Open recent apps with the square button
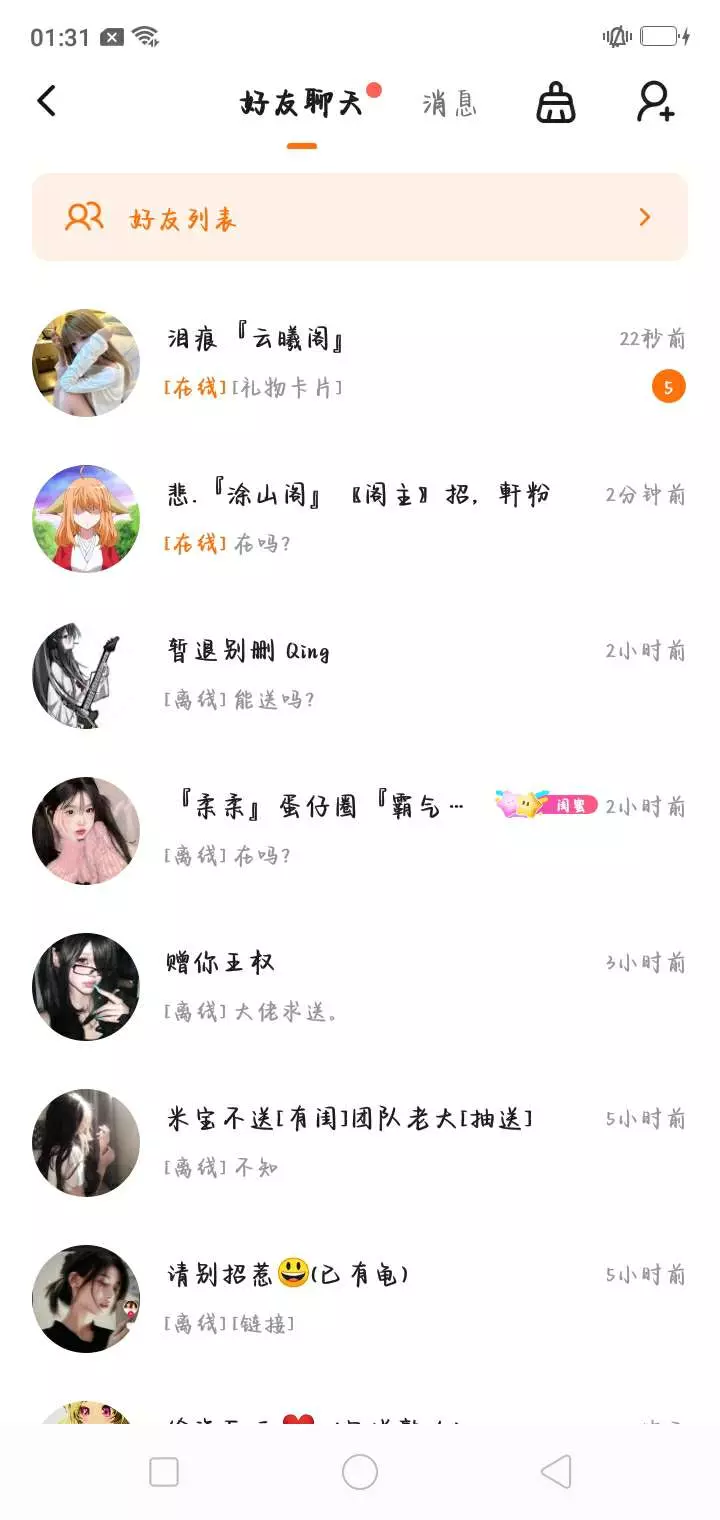 164,1472
